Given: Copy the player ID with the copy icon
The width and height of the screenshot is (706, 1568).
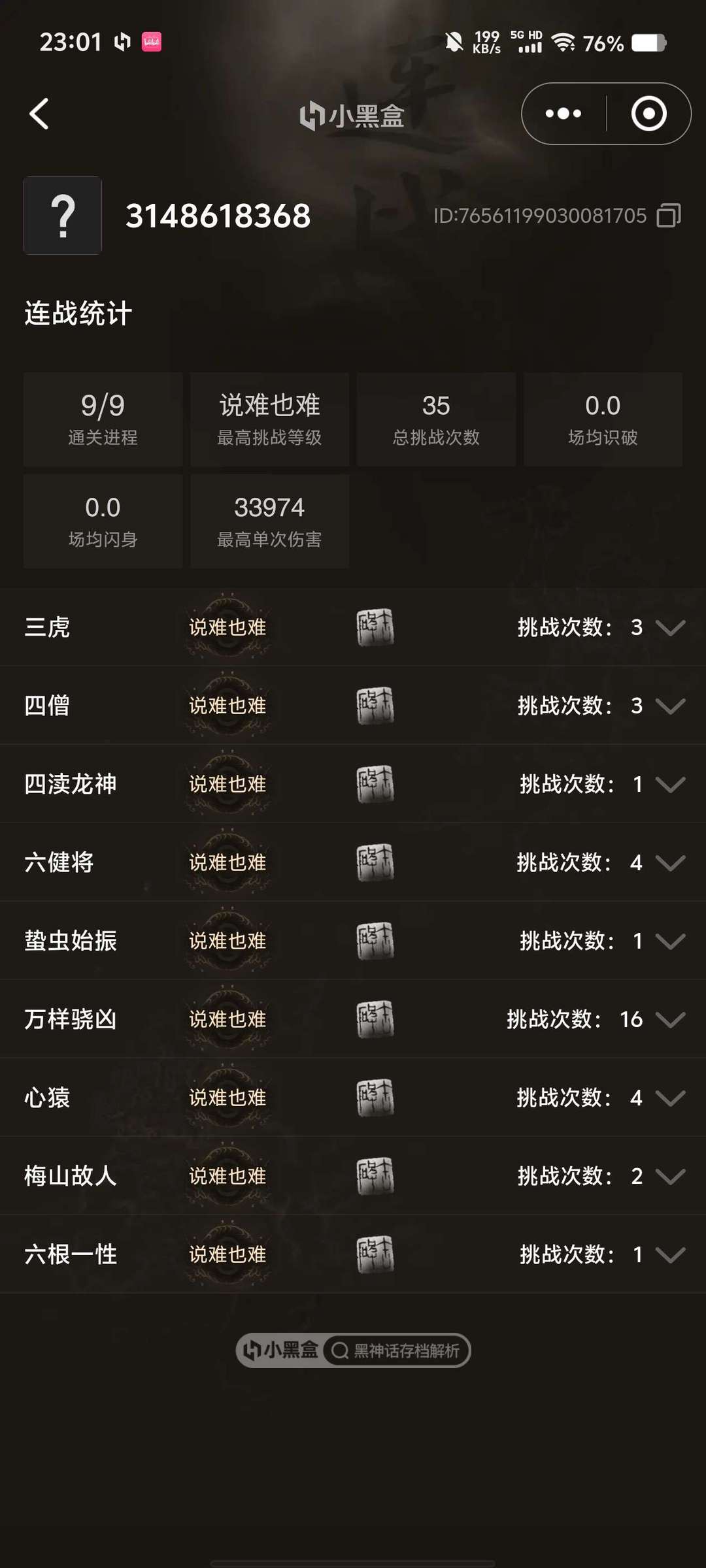Looking at the screenshot, I should (x=669, y=216).
